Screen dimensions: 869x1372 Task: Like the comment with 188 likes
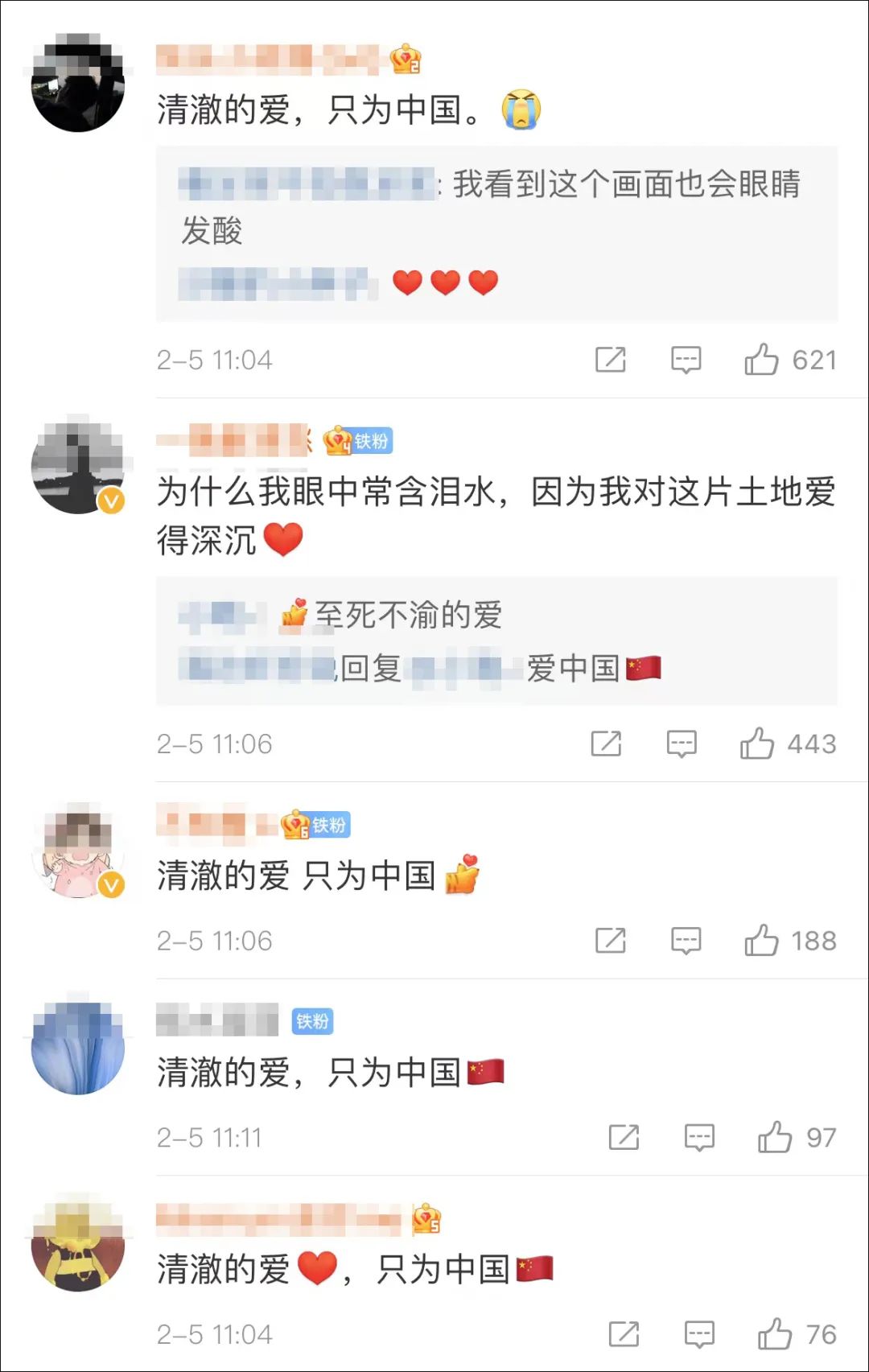[x=760, y=940]
